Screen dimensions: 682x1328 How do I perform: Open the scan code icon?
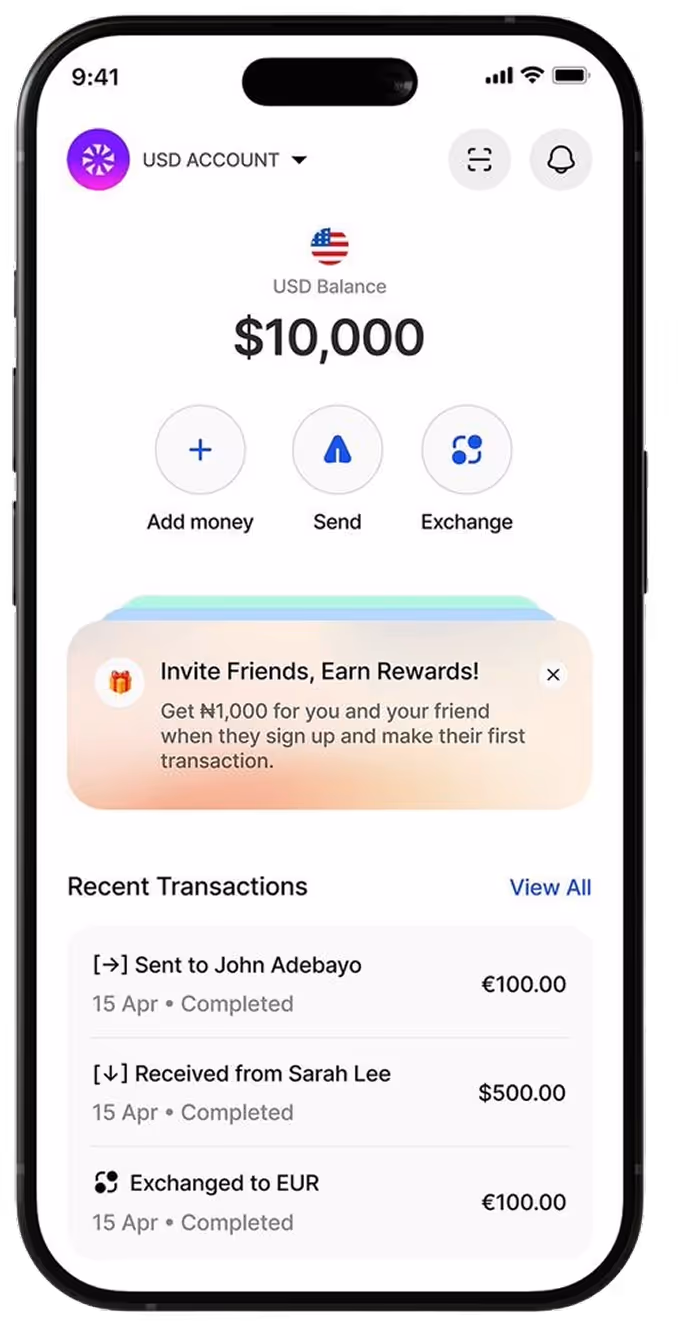[x=480, y=159]
